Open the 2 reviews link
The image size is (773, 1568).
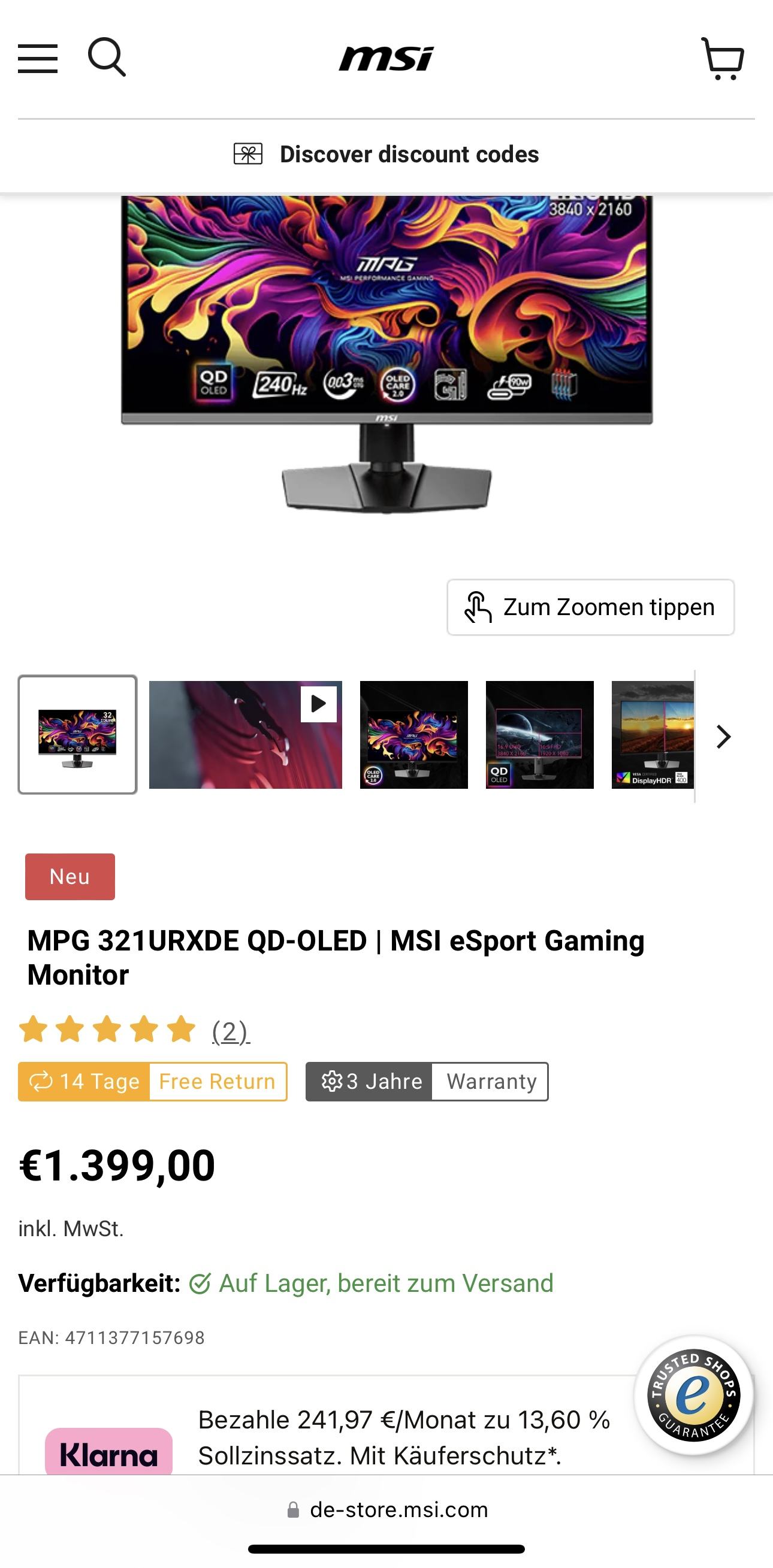(x=231, y=1032)
